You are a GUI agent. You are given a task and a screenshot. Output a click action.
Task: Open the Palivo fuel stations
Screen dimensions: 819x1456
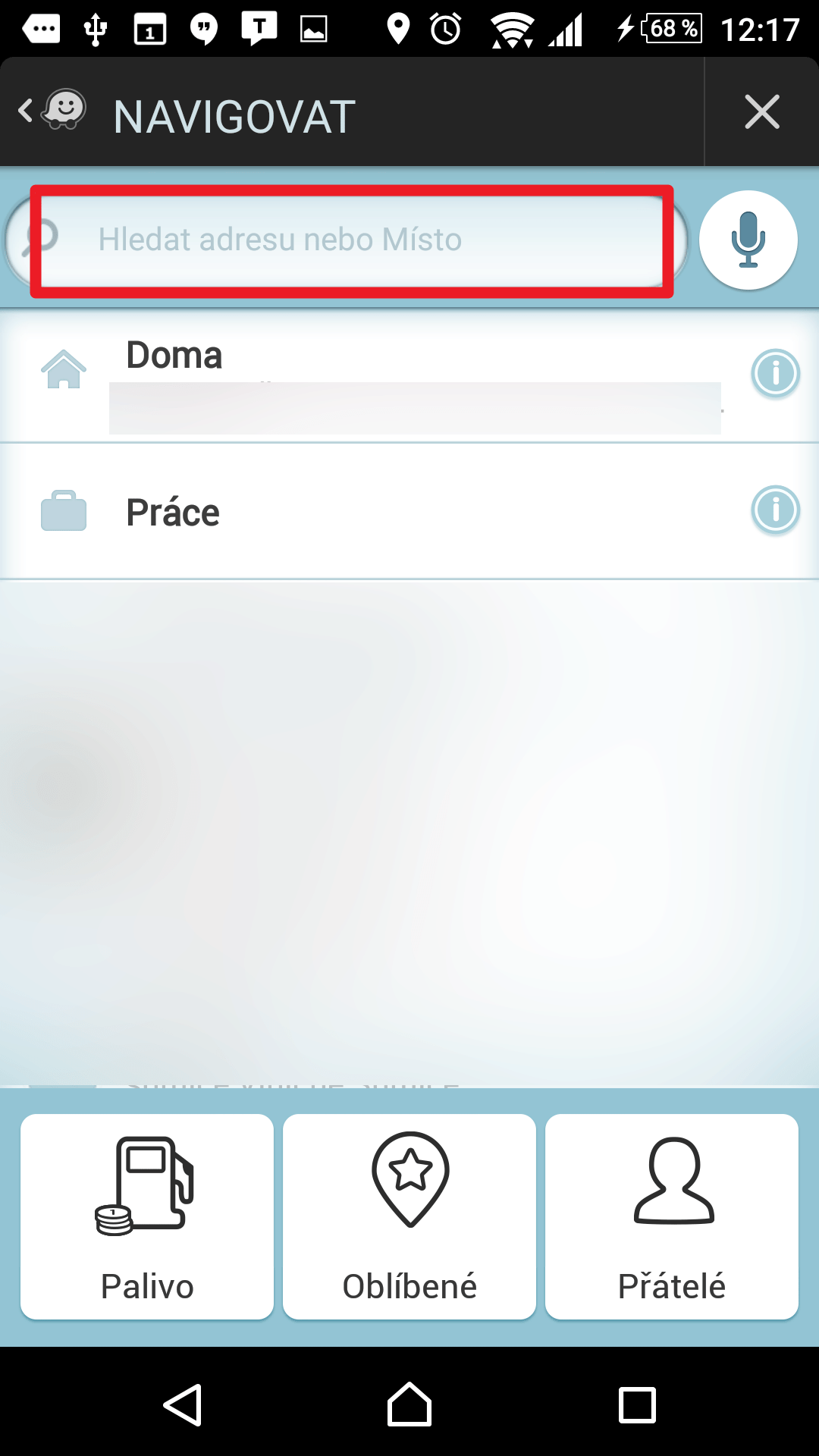(147, 1216)
